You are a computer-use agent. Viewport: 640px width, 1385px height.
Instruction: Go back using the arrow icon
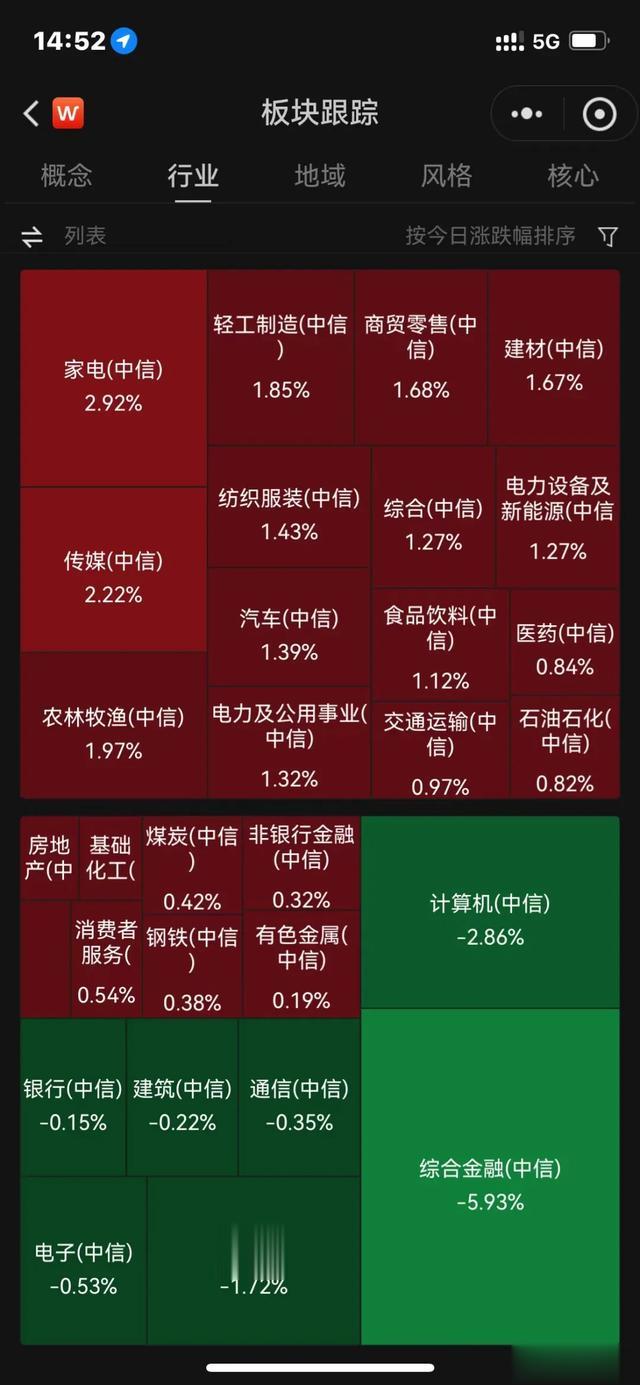[31, 114]
